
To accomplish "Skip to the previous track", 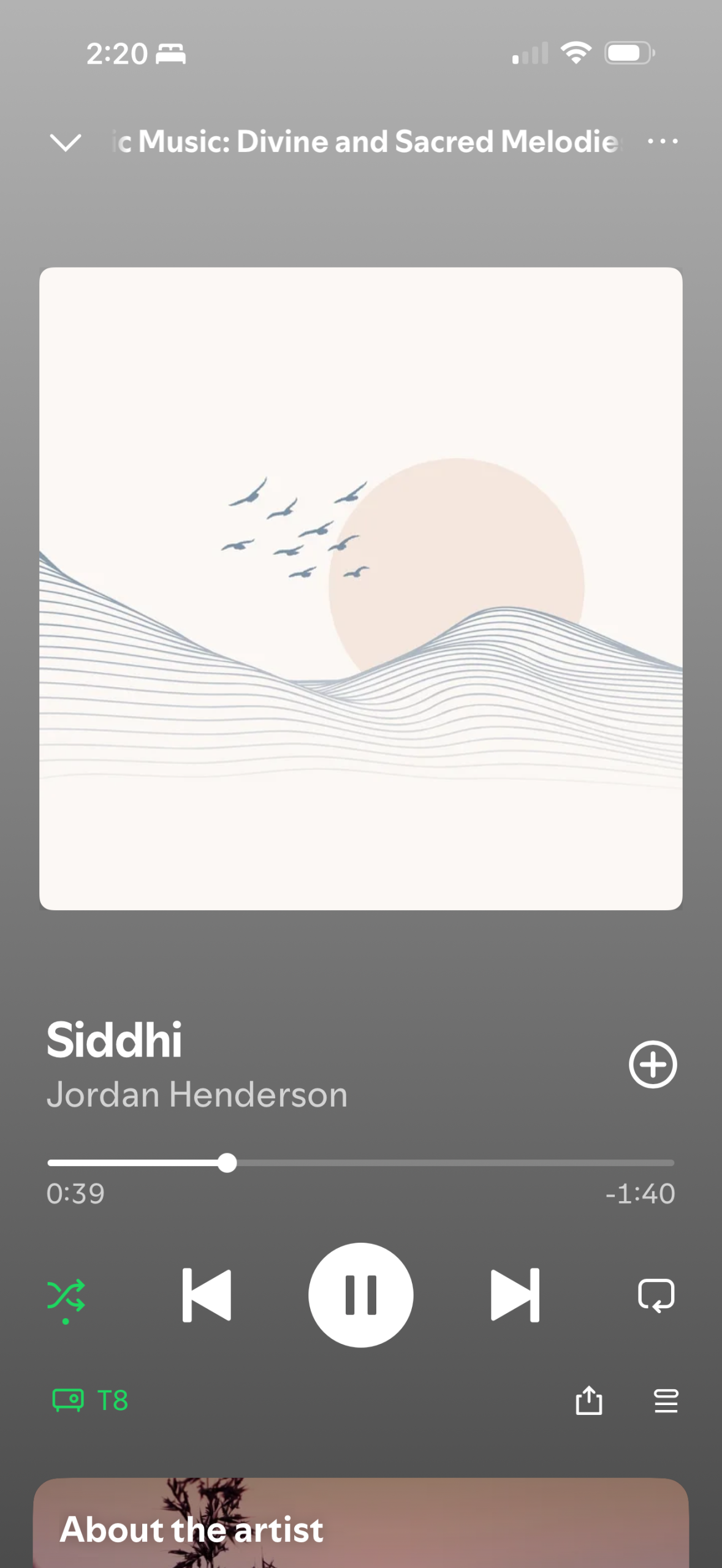I will pyautogui.click(x=207, y=1295).
